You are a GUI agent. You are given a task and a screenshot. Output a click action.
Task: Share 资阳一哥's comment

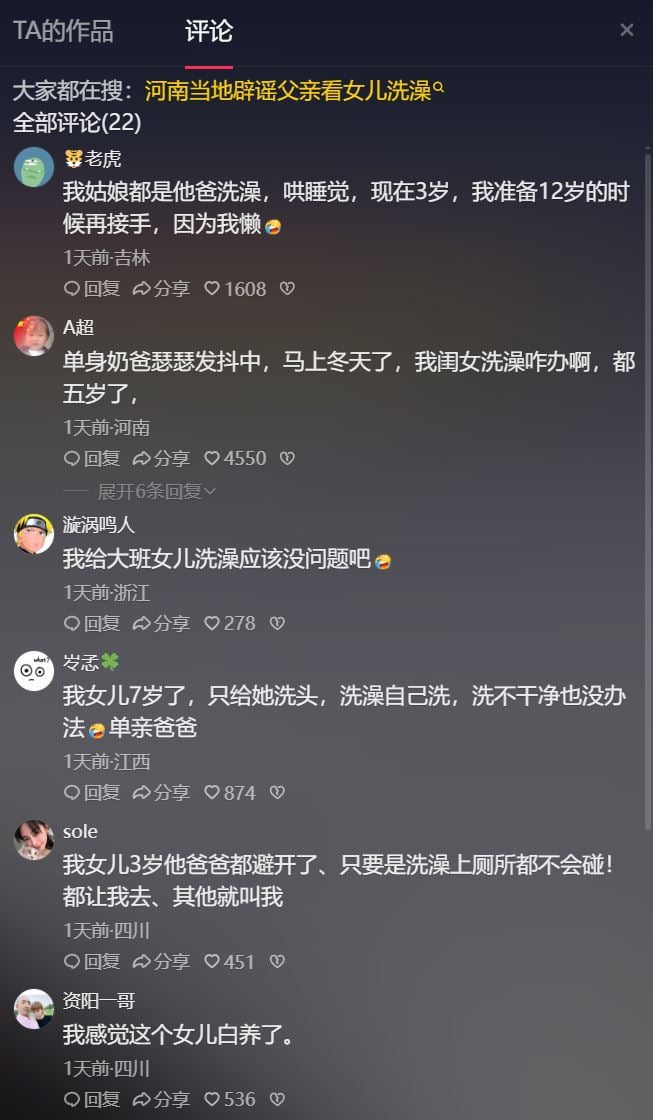161,1099
